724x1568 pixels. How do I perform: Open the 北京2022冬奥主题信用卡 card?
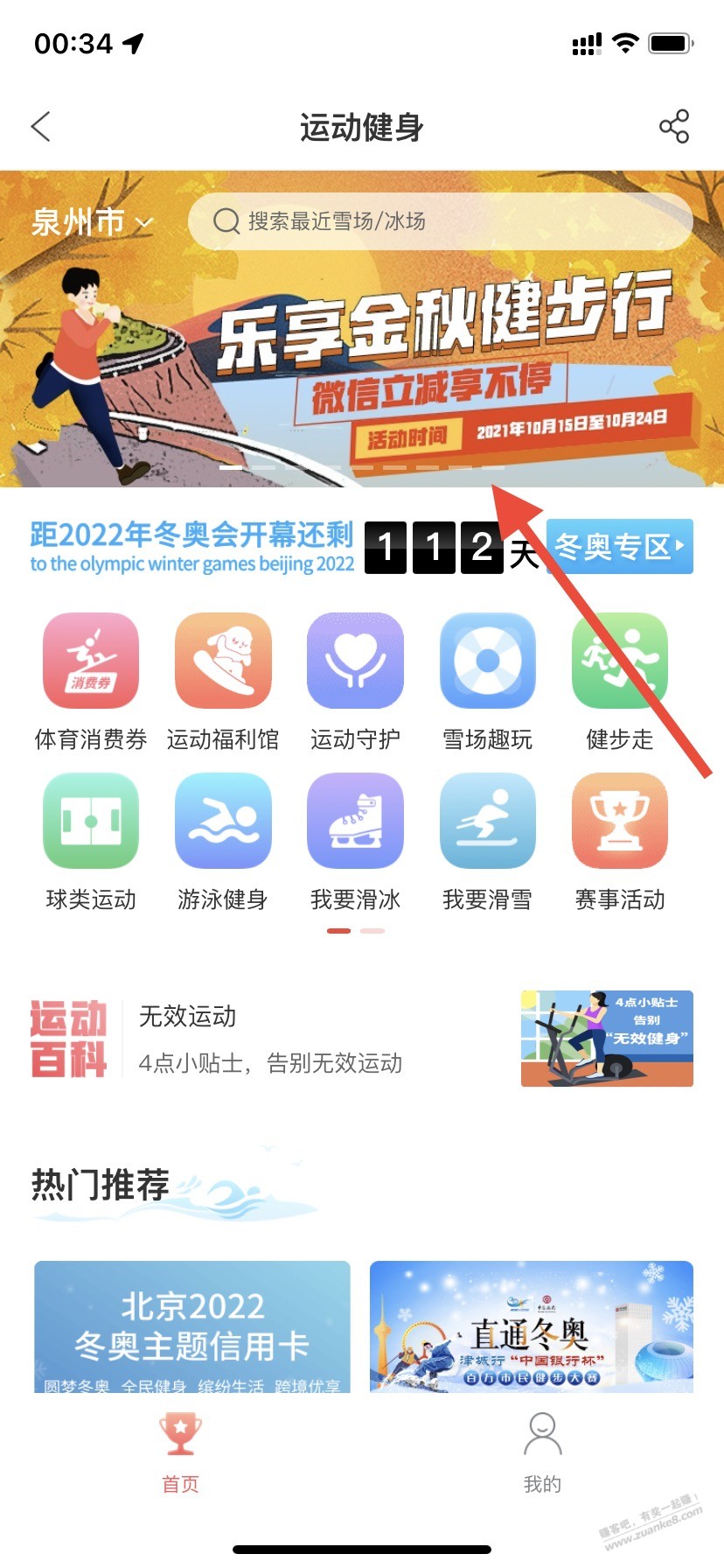coord(192,1326)
